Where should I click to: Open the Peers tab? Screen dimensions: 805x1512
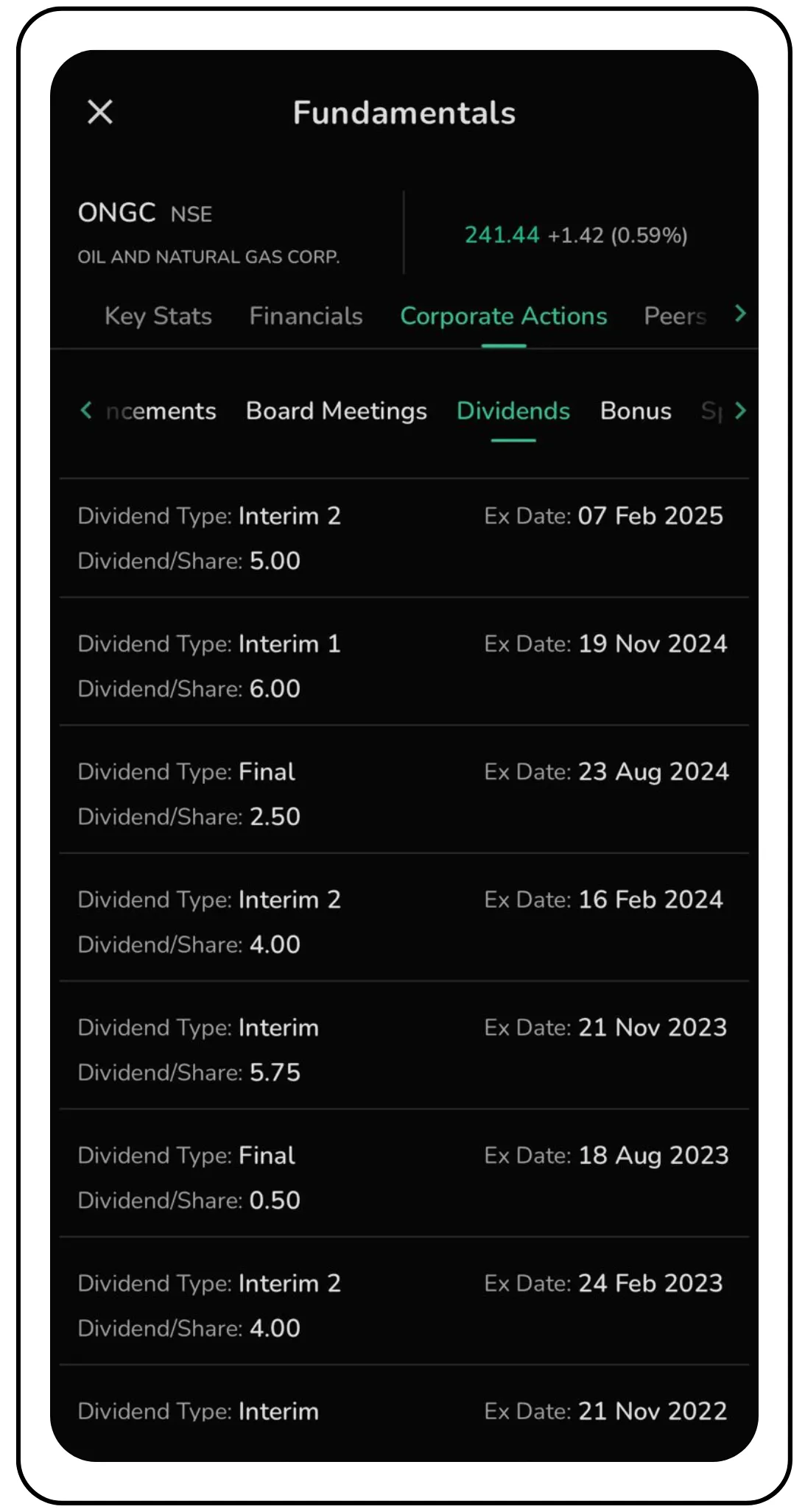coord(675,316)
